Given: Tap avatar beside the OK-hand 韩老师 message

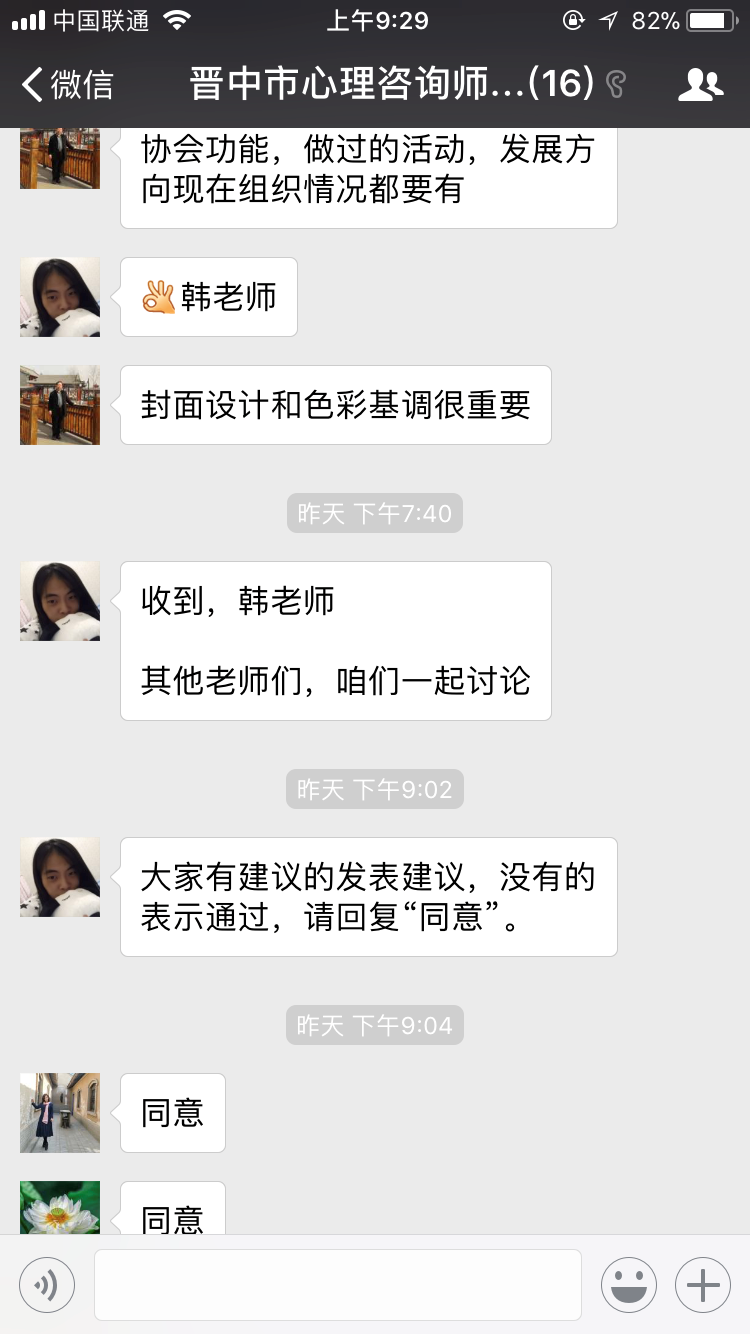Looking at the screenshot, I should [60, 297].
